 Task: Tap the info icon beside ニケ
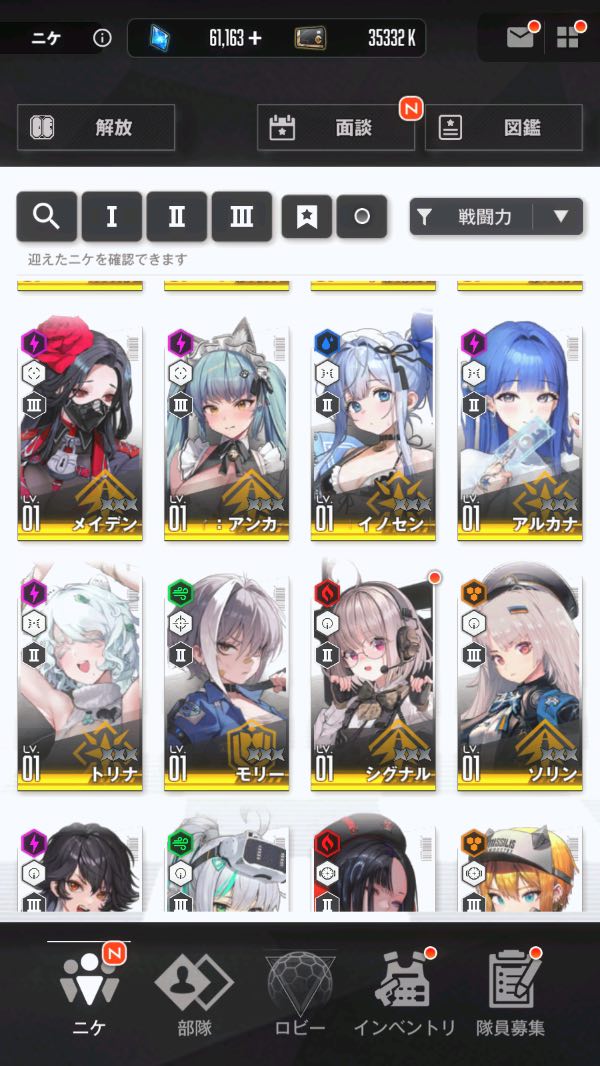click(x=102, y=38)
